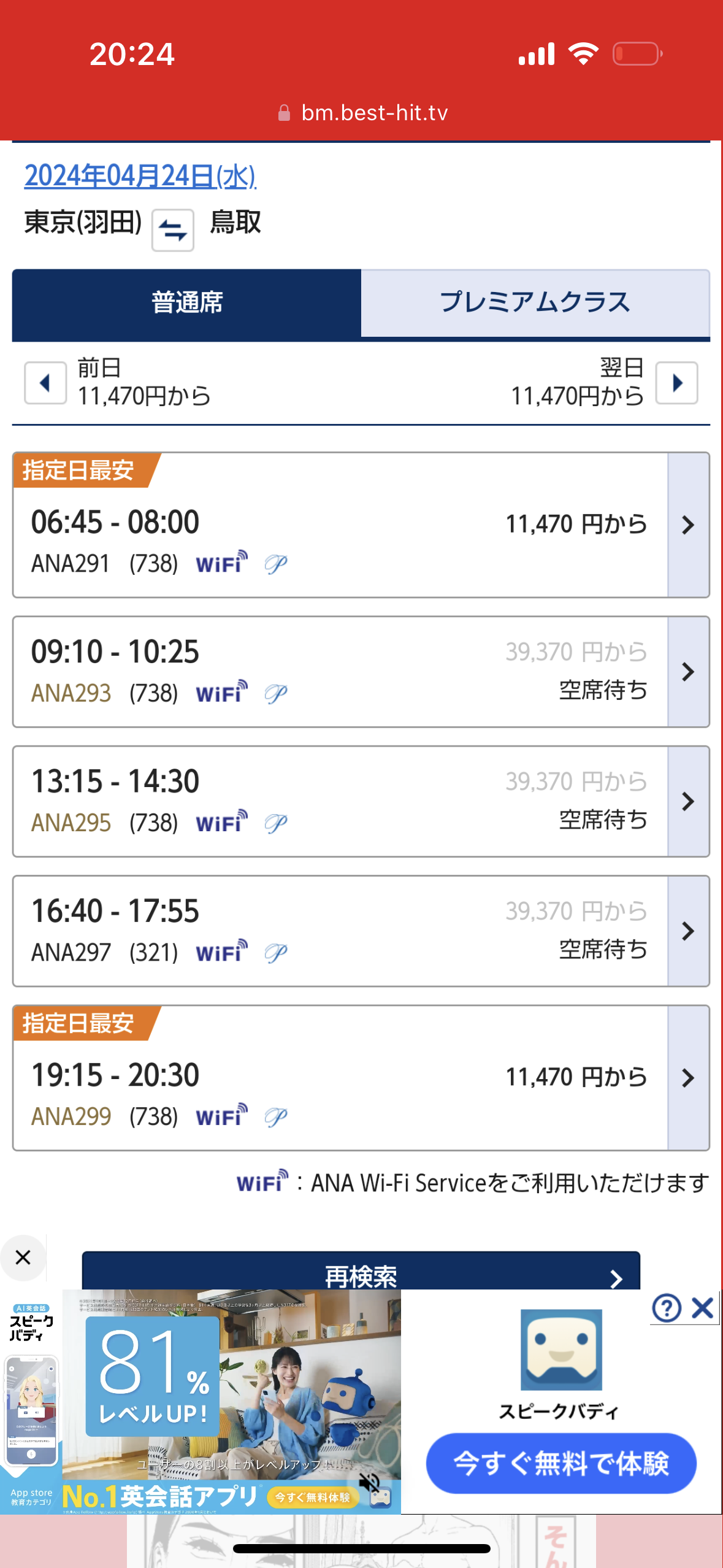This screenshot has height=1568, width=723.
Task: Switch to the プレミアムクラス tab
Action: [x=535, y=303]
